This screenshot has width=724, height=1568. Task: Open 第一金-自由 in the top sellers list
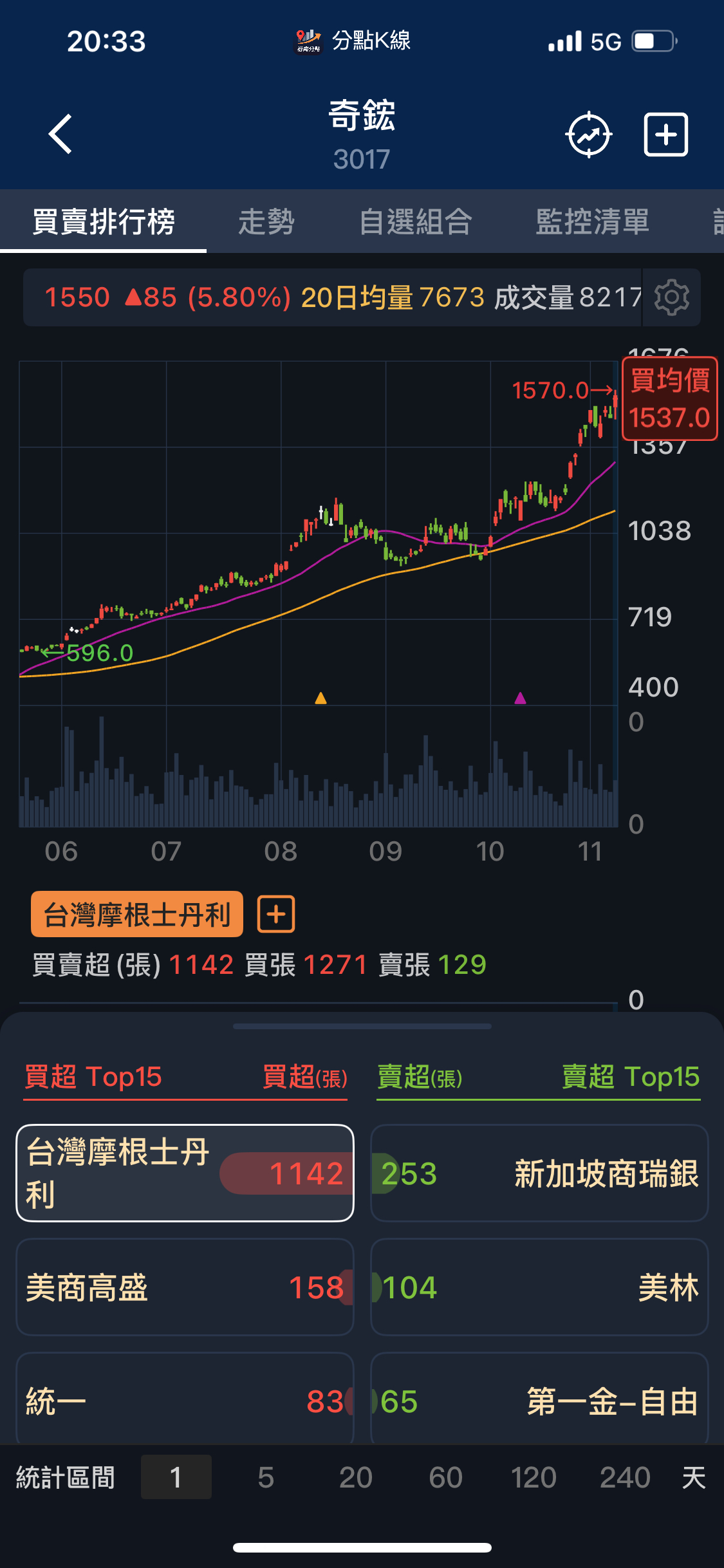[539, 1400]
